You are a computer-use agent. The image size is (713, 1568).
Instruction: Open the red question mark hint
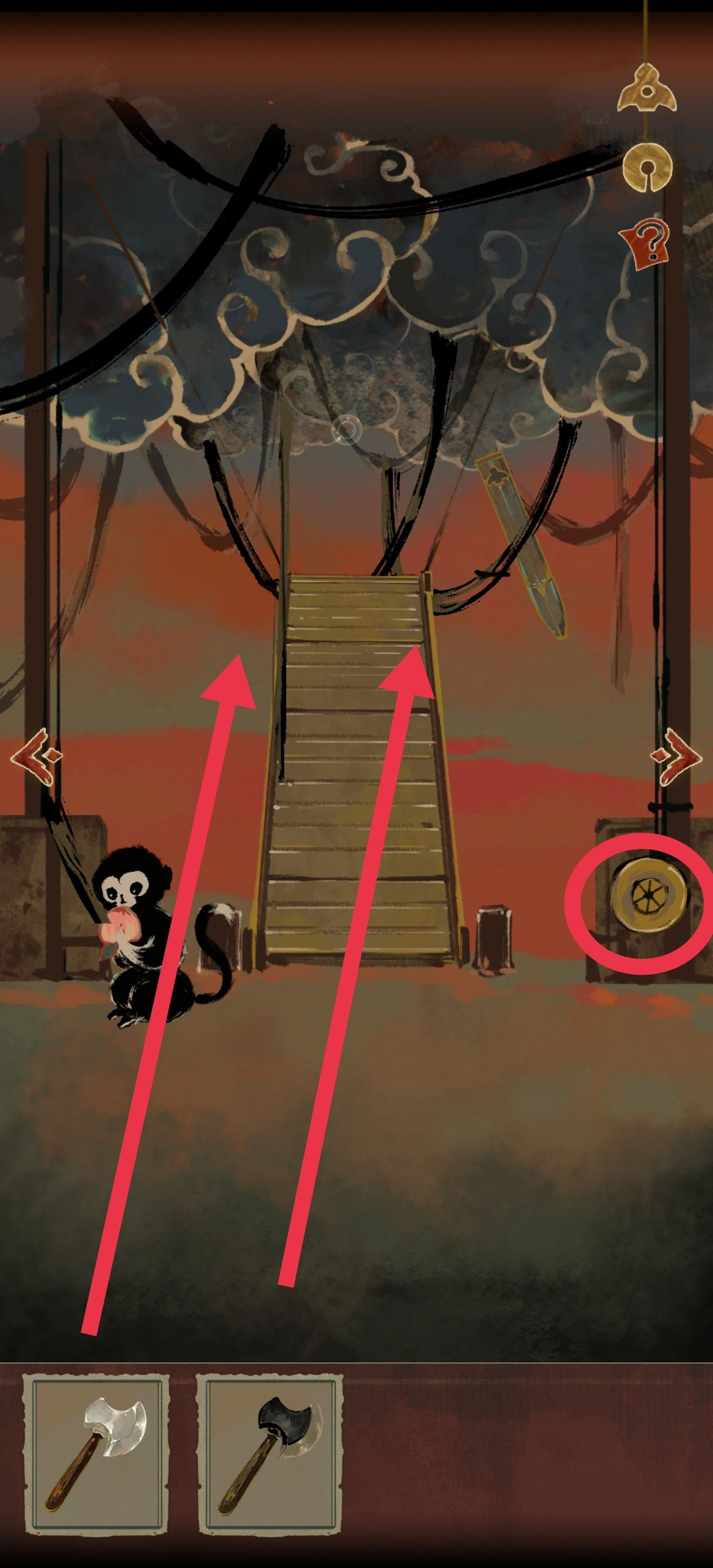[647, 245]
